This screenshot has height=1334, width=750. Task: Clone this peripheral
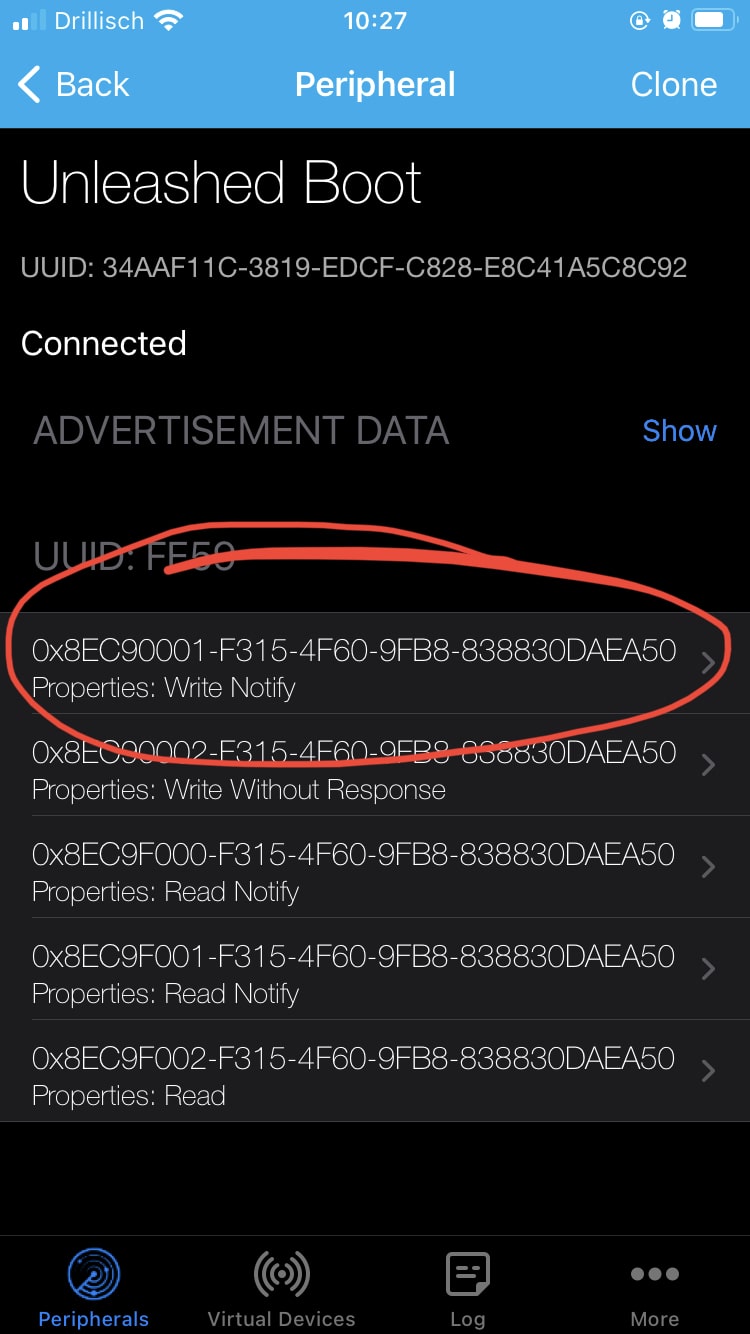(673, 85)
